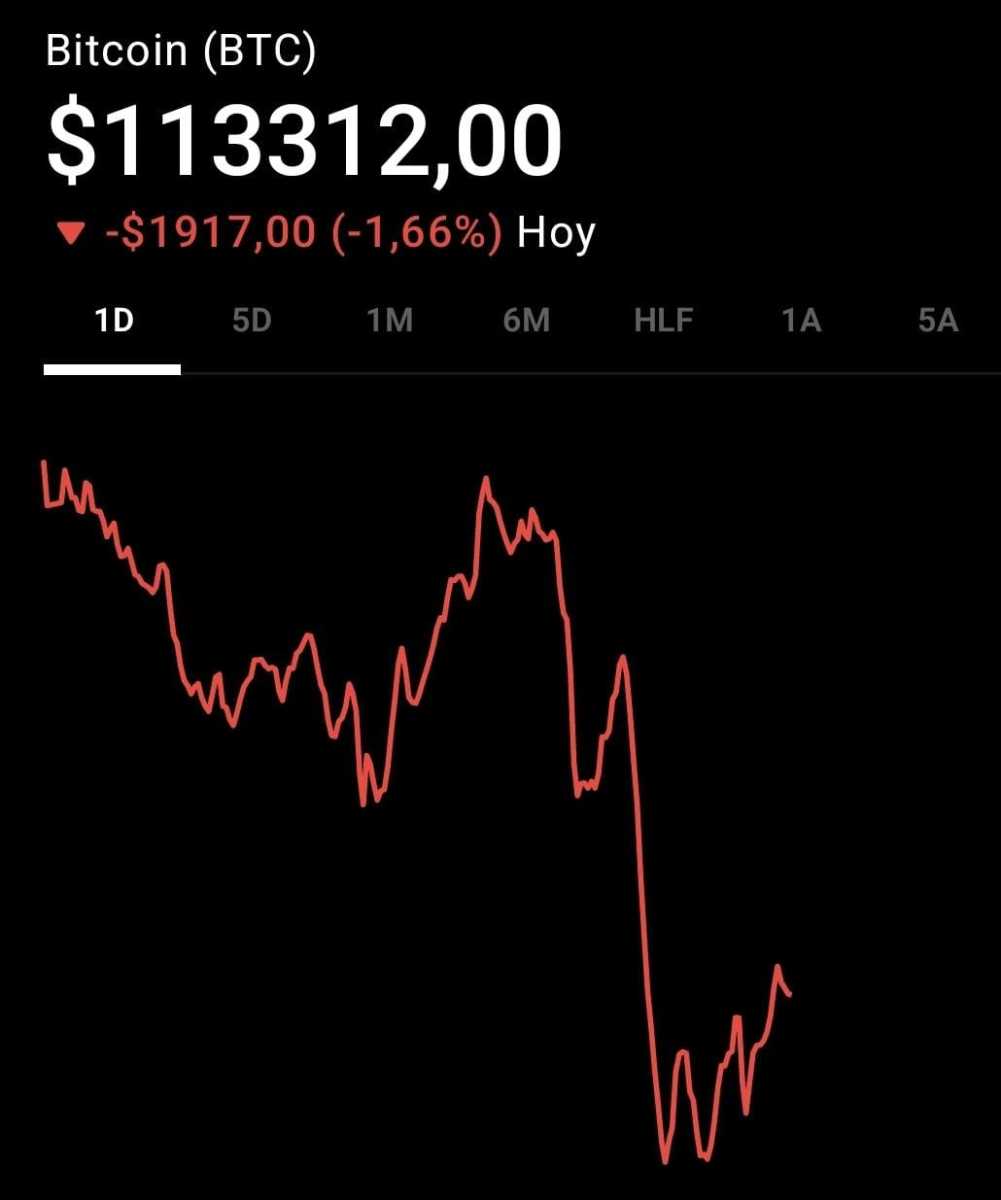1001x1200 pixels.
Task: Display the 5A five-year chart
Action: pyautogui.click(x=937, y=321)
